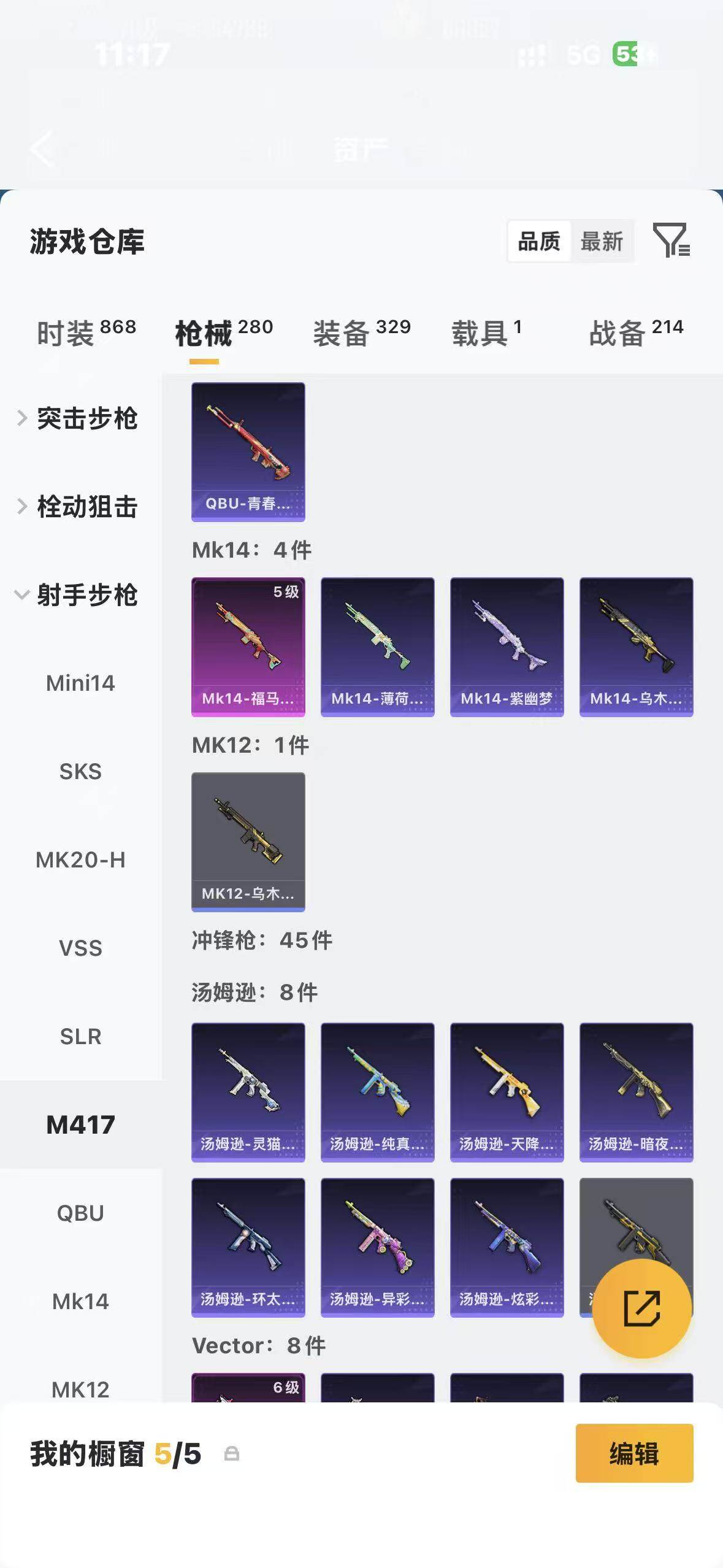
Task: Select the 品质 sort option
Action: pos(539,241)
